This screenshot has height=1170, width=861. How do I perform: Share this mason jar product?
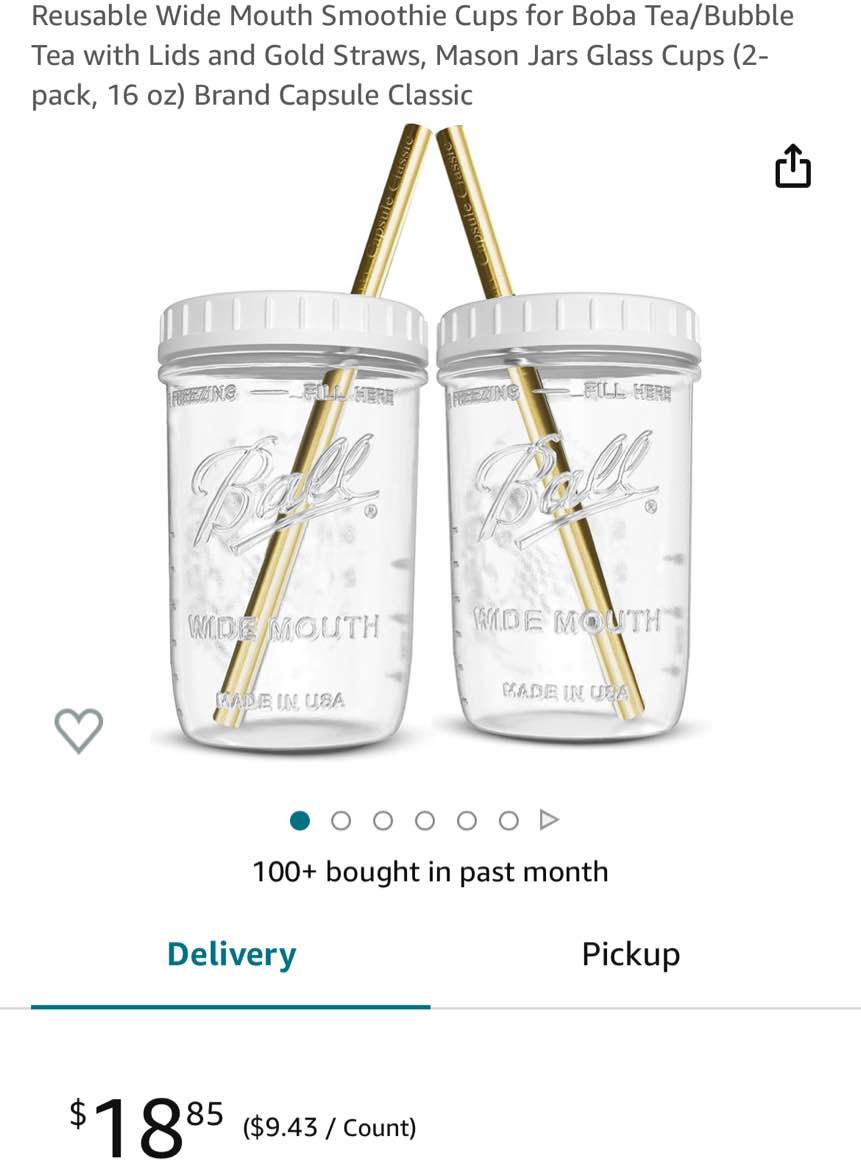point(792,167)
